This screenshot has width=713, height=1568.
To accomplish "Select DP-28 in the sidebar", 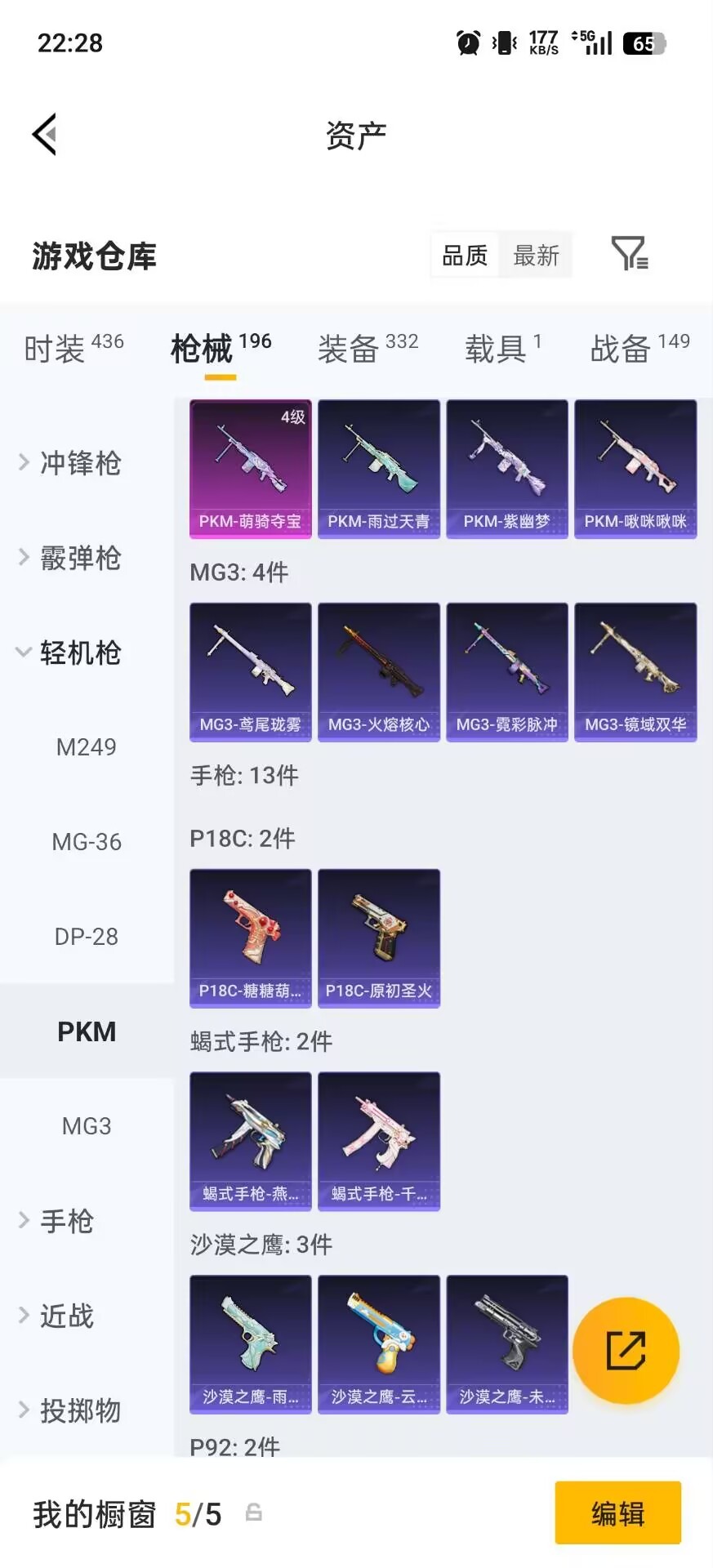I will point(86,937).
